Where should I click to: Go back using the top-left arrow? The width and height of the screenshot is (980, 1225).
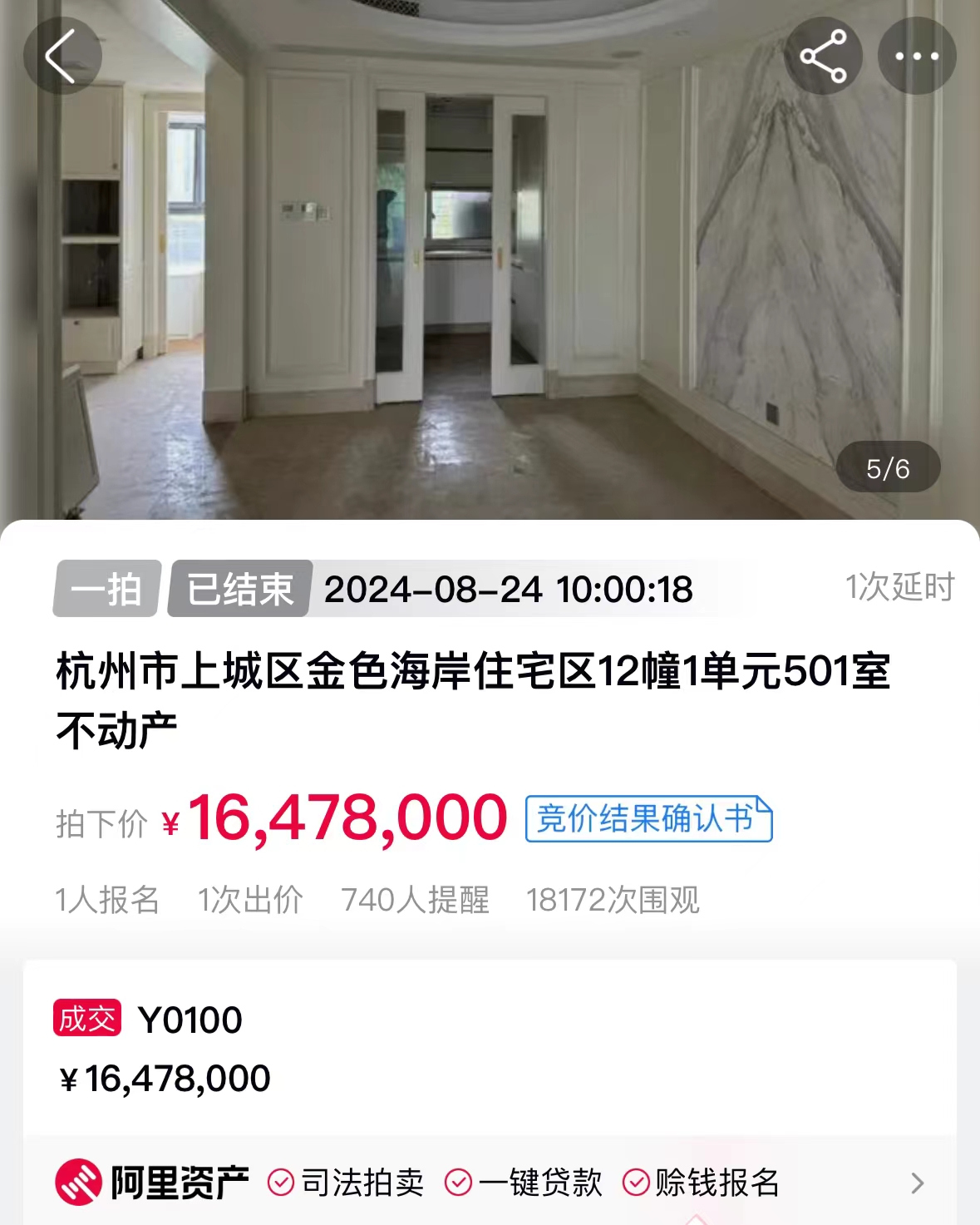(62, 56)
